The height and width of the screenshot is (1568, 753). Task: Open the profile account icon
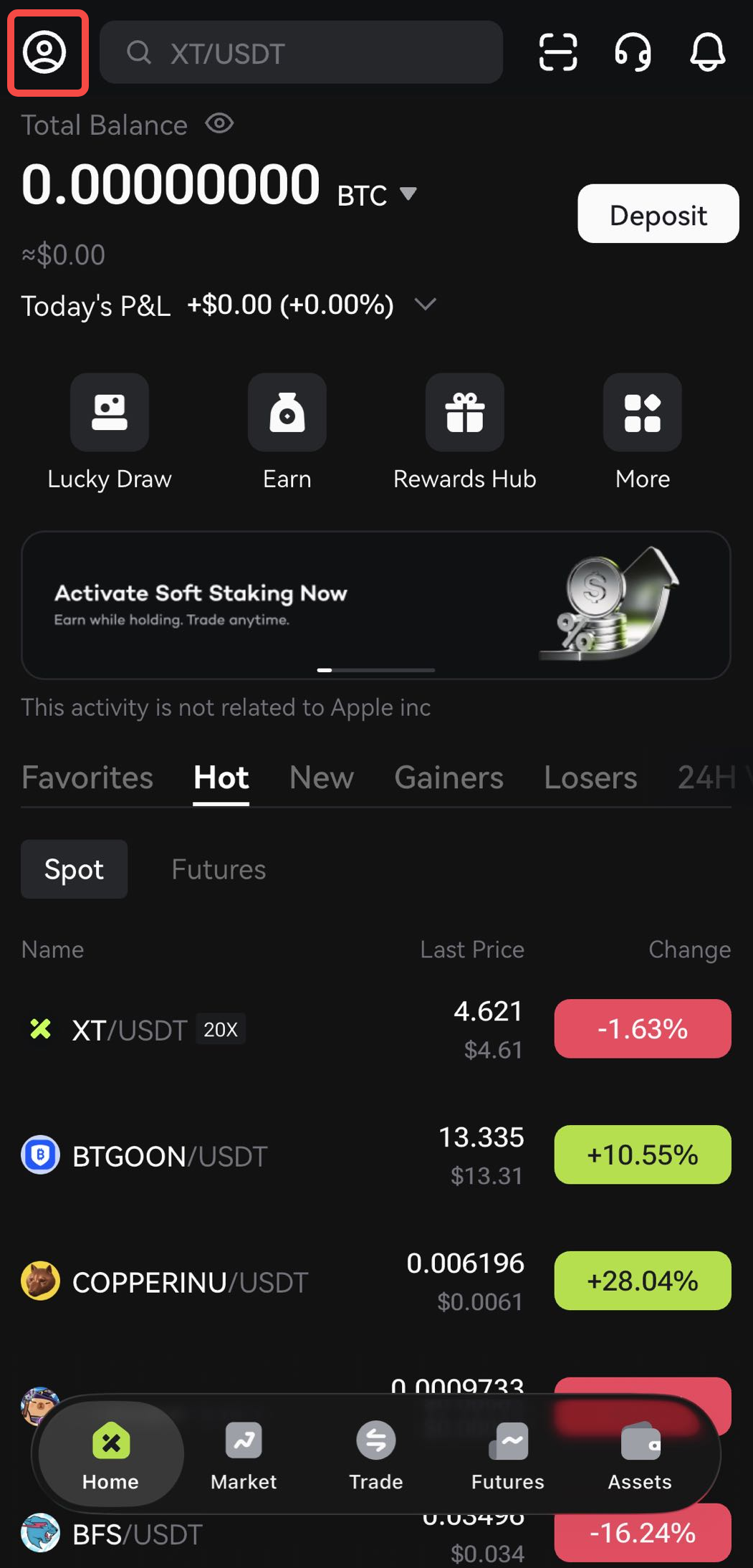(45, 52)
